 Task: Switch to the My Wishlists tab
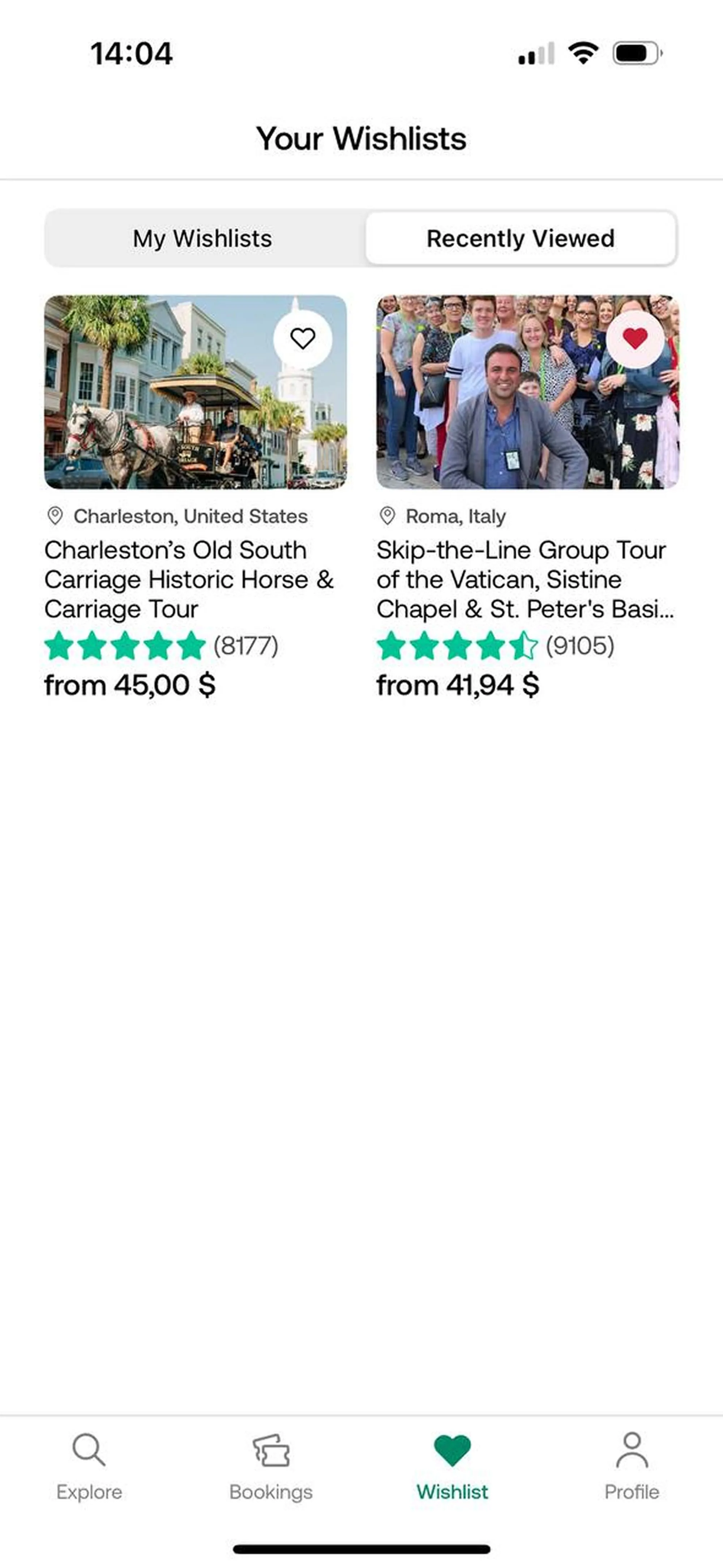203,238
